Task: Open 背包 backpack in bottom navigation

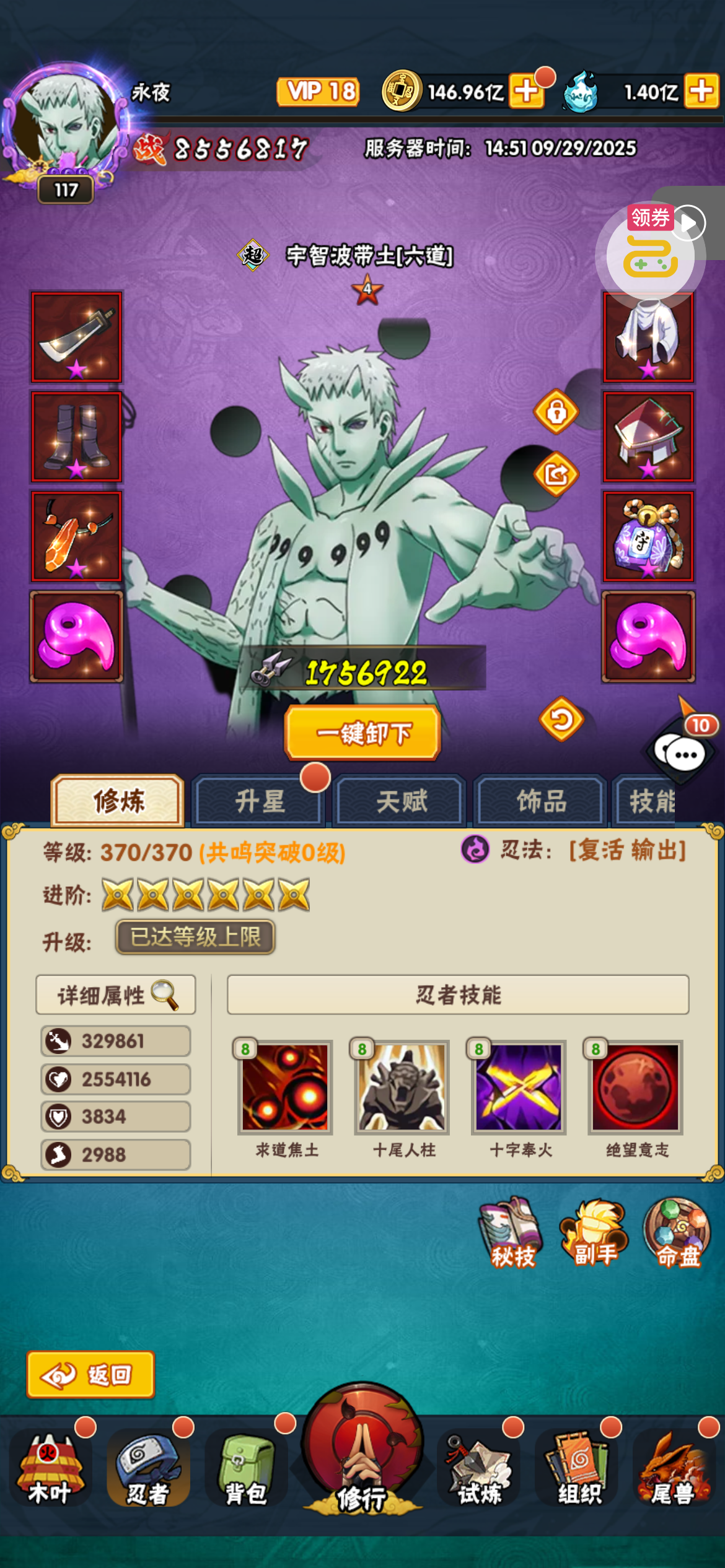Action: [x=246, y=1469]
